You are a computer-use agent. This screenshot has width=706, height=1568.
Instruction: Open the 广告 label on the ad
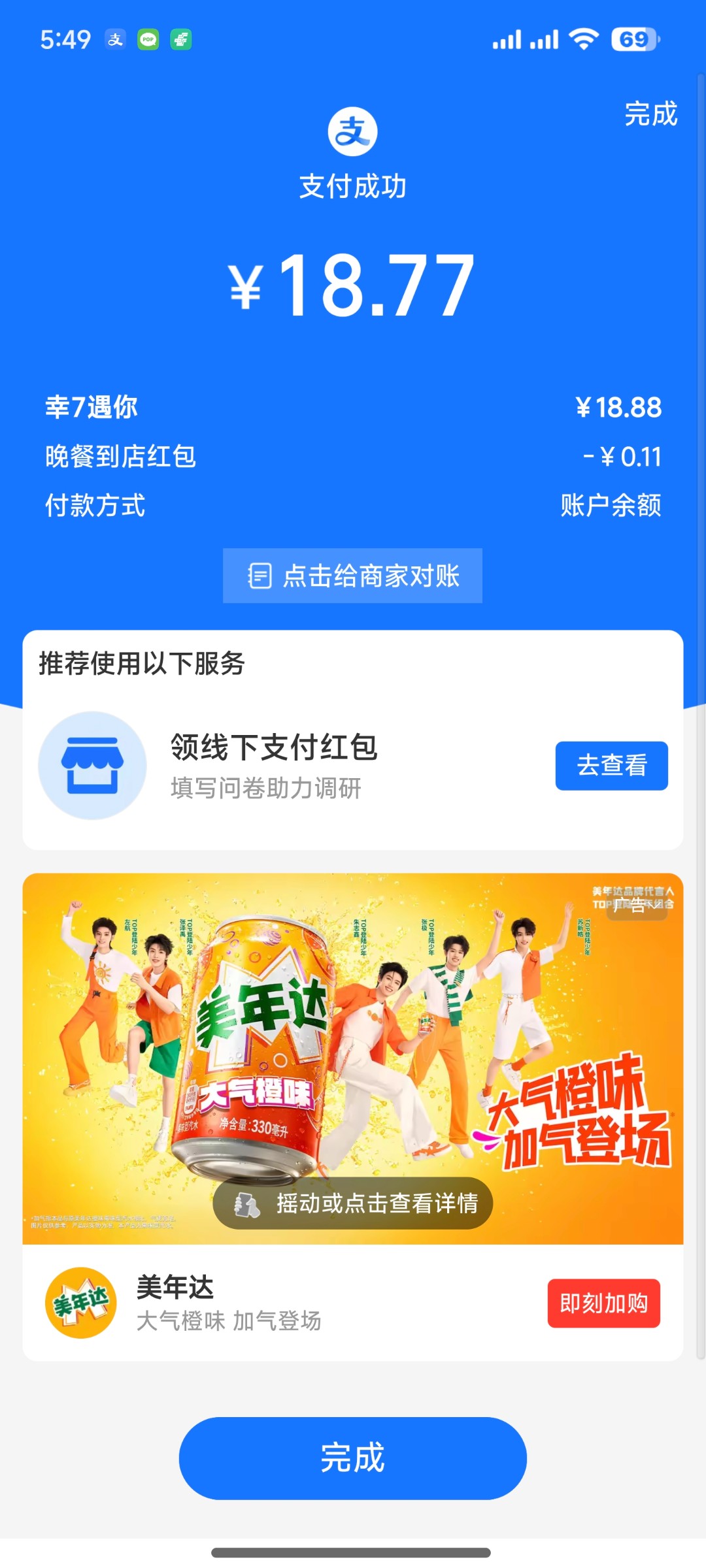tap(637, 906)
